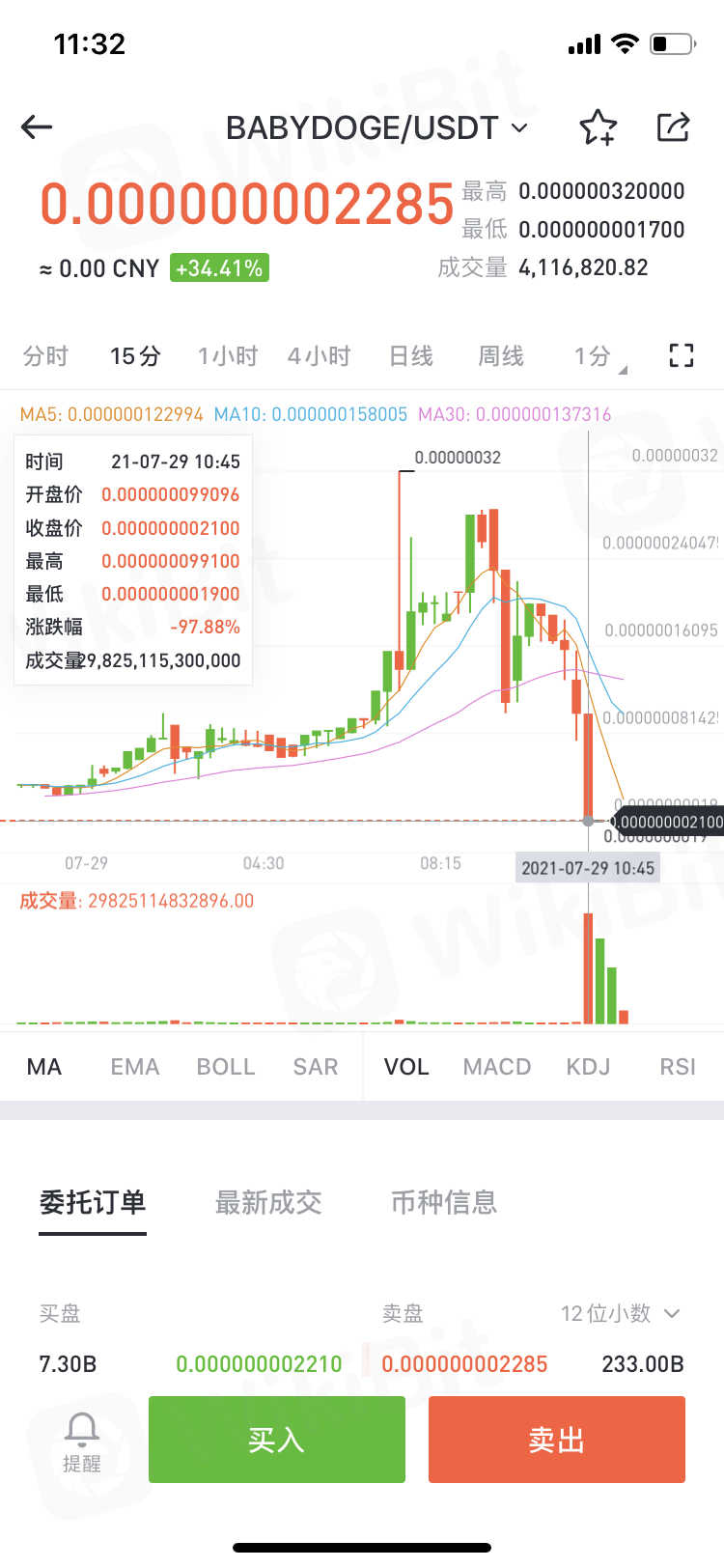The height and width of the screenshot is (1568, 724).
Task: Select the 4小时 chart interval
Action: [x=319, y=356]
